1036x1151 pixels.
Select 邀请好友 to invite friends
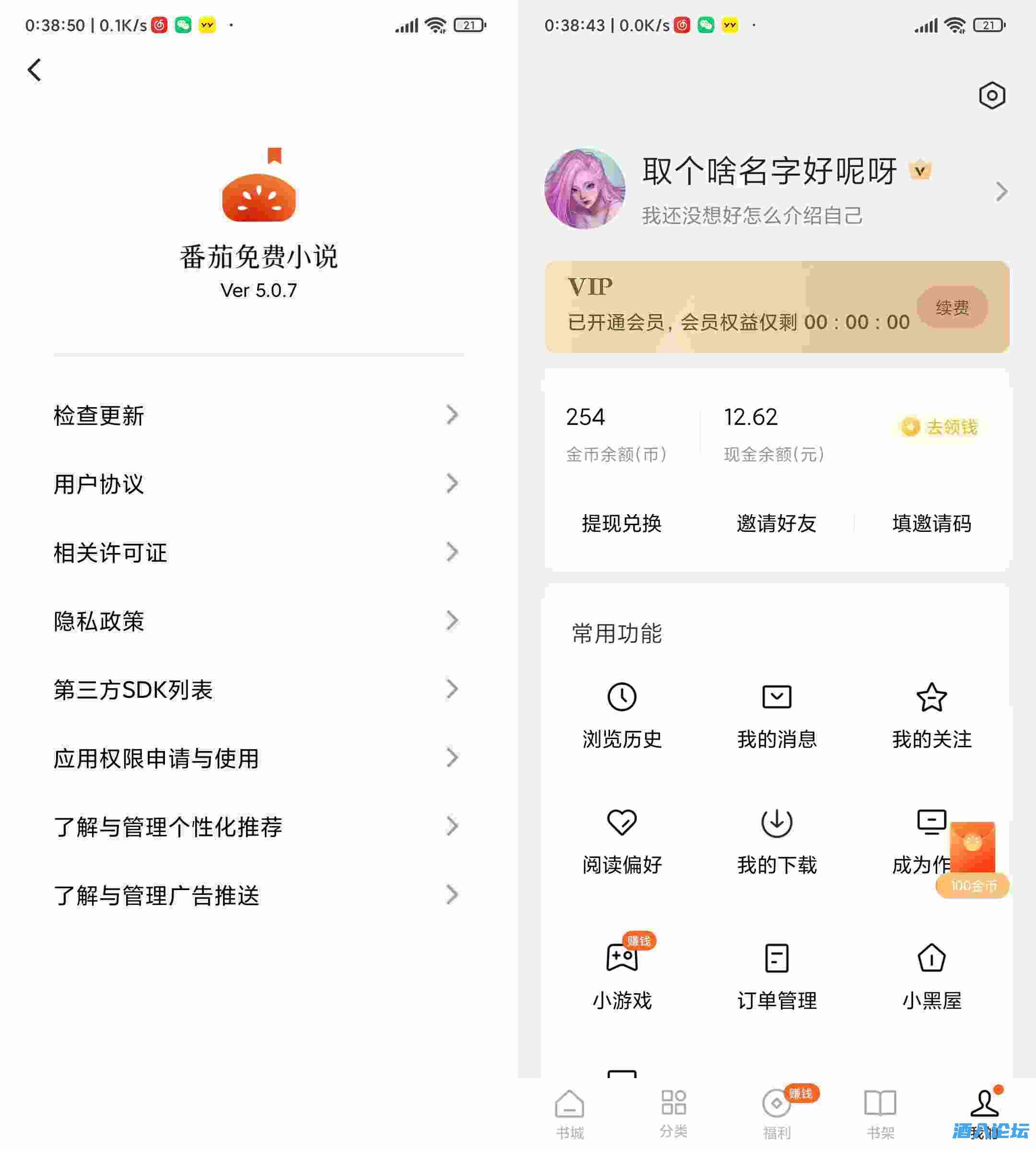pyautogui.click(x=777, y=523)
